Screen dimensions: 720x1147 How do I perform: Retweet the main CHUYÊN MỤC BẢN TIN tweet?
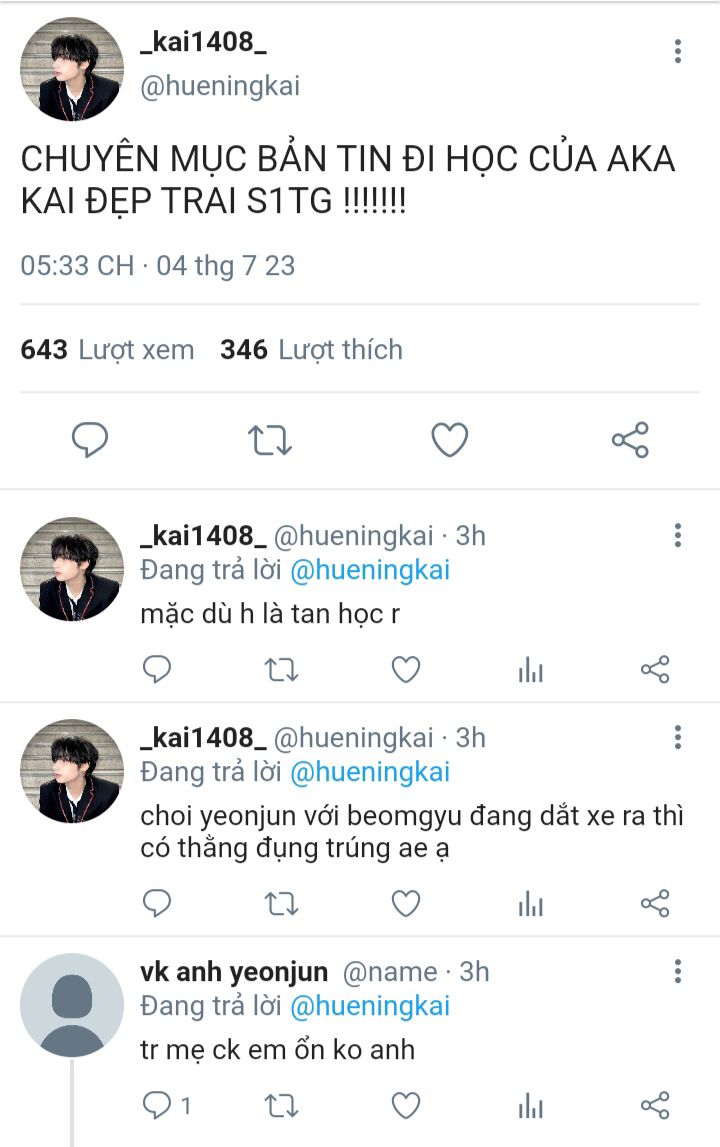tap(269, 440)
